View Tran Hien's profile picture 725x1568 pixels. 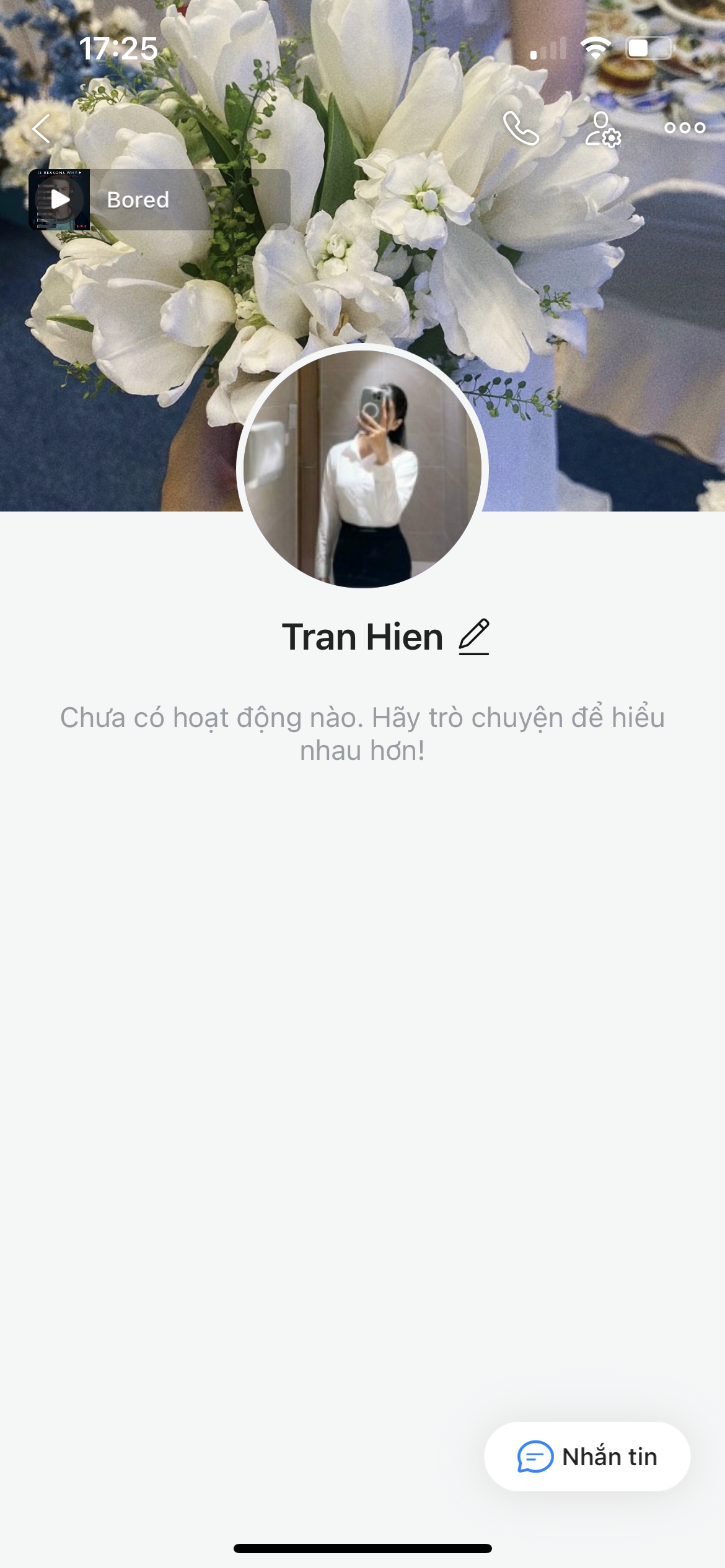click(x=362, y=469)
